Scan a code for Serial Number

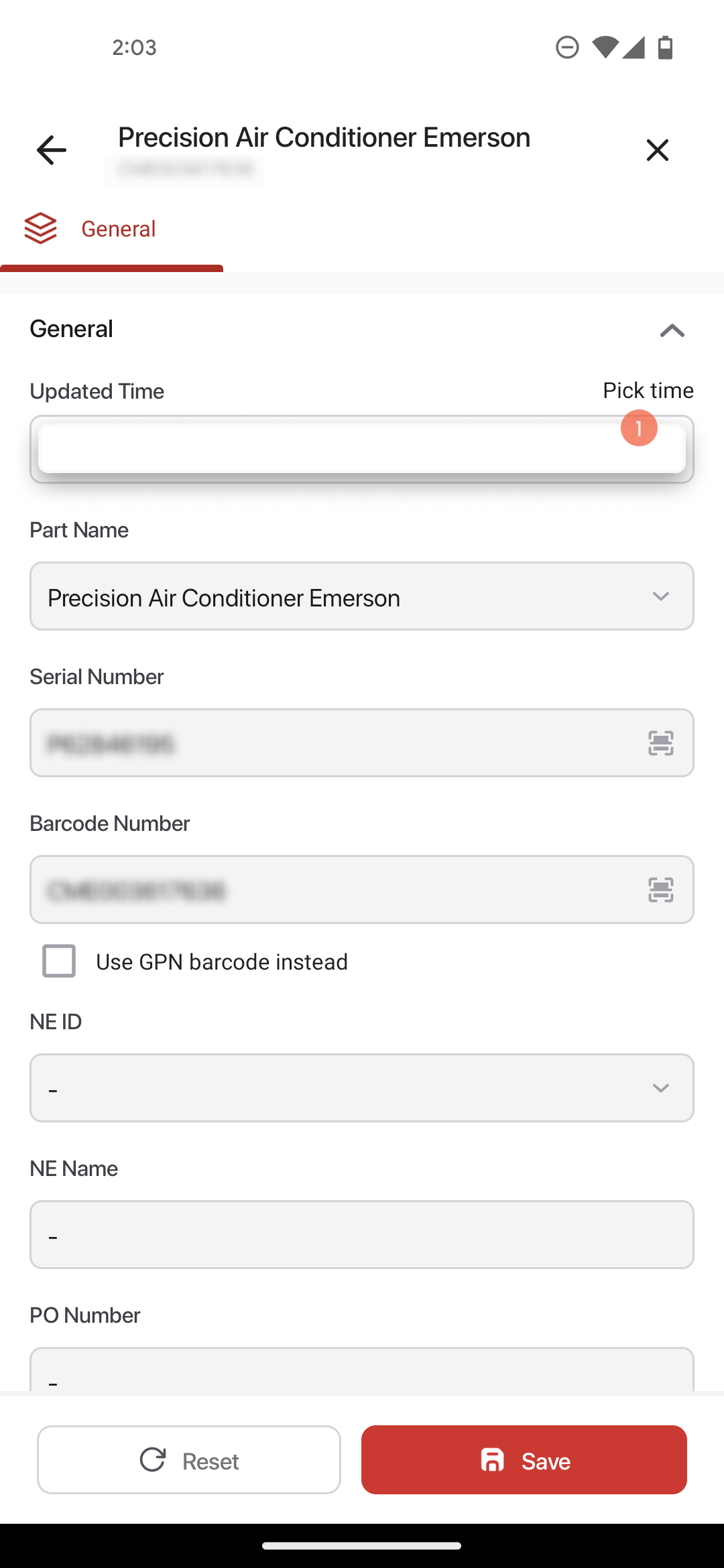(661, 743)
